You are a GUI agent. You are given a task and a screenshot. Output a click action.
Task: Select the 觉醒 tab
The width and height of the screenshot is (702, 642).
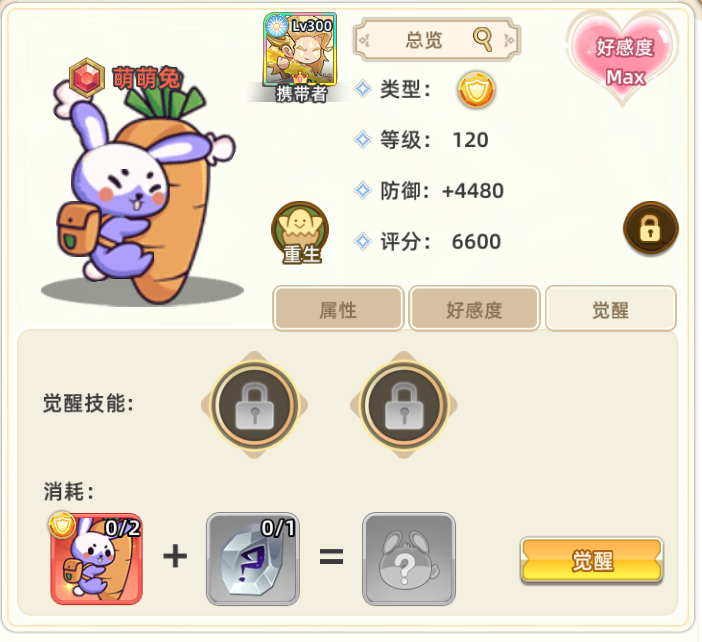click(610, 309)
